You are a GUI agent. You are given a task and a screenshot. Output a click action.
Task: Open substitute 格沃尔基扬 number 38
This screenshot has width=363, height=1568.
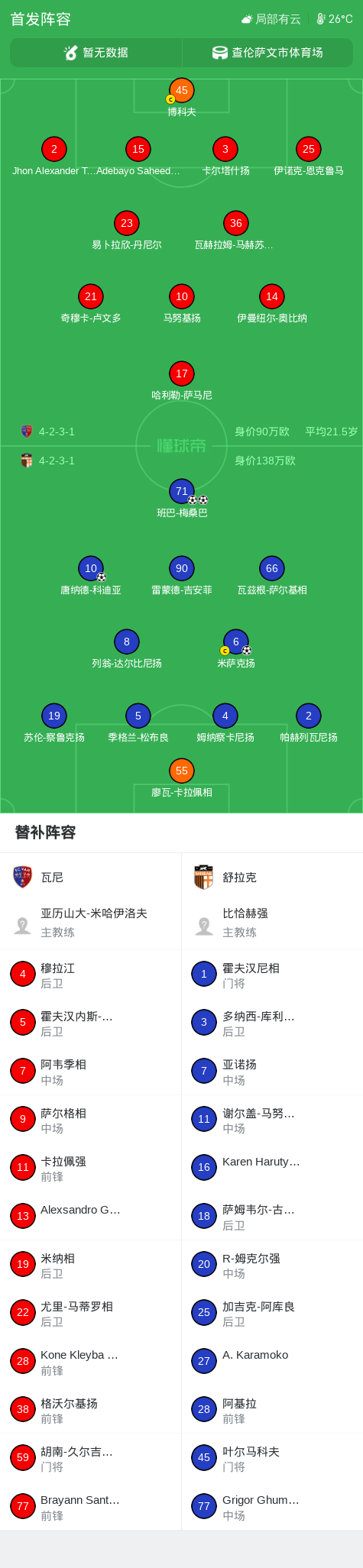pyautogui.click(x=90, y=1410)
